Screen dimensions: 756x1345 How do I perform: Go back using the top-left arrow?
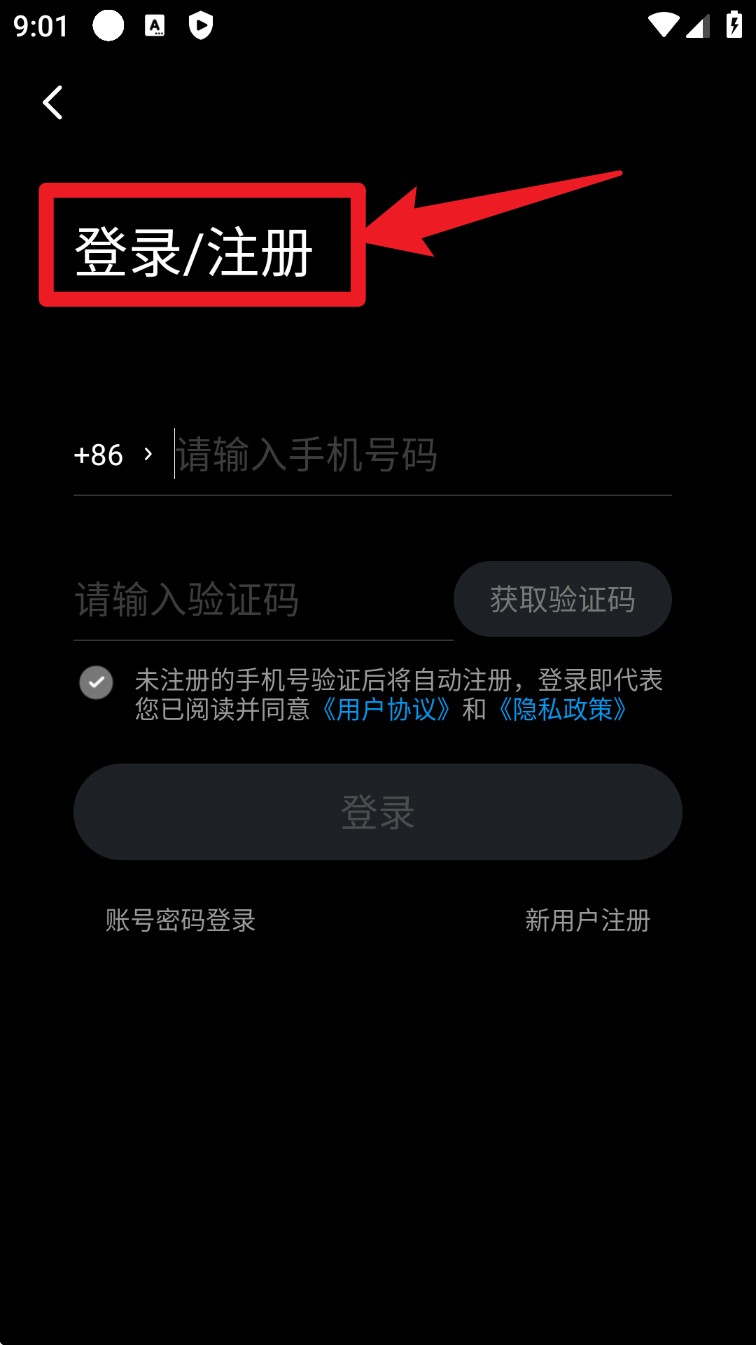coord(53,102)
